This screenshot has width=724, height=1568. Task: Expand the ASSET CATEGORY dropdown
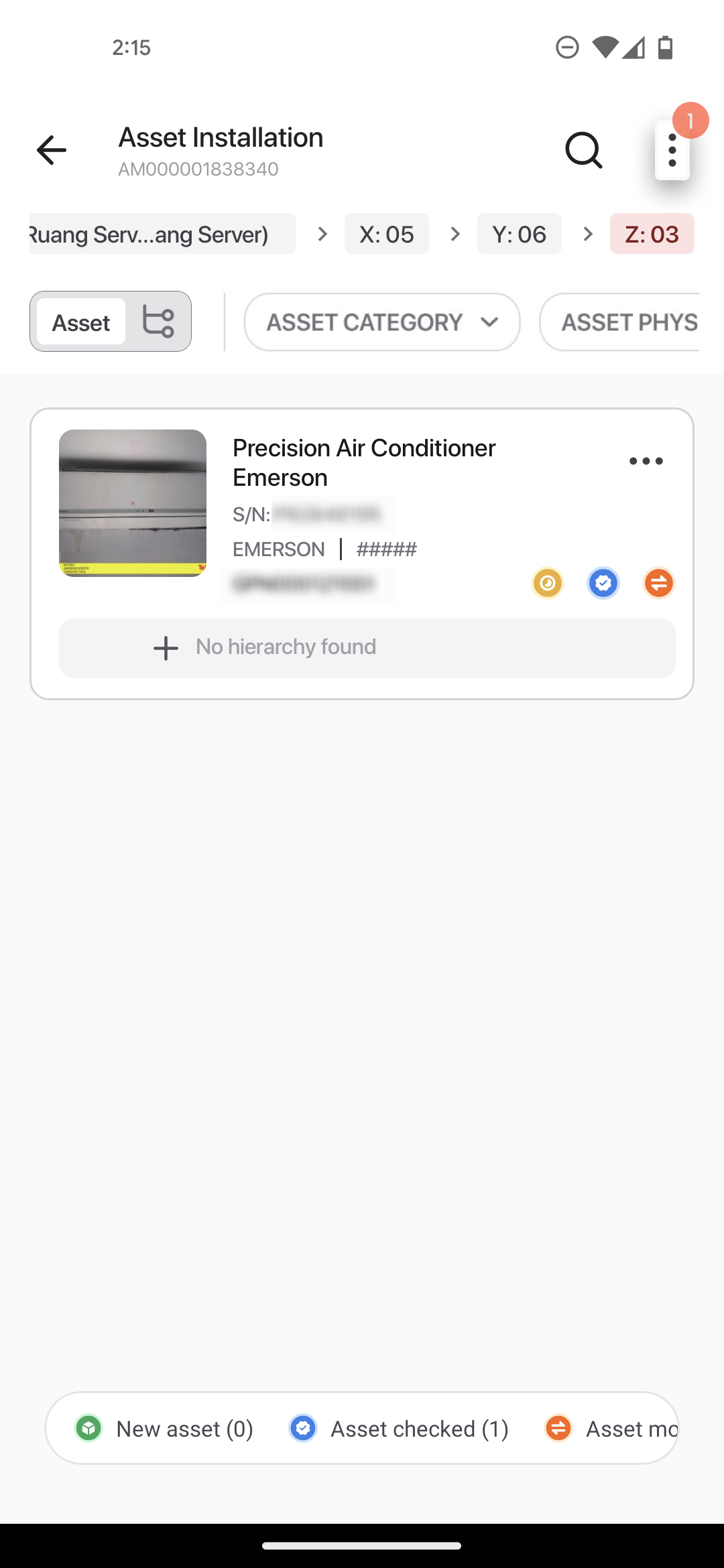pos(382,322)
